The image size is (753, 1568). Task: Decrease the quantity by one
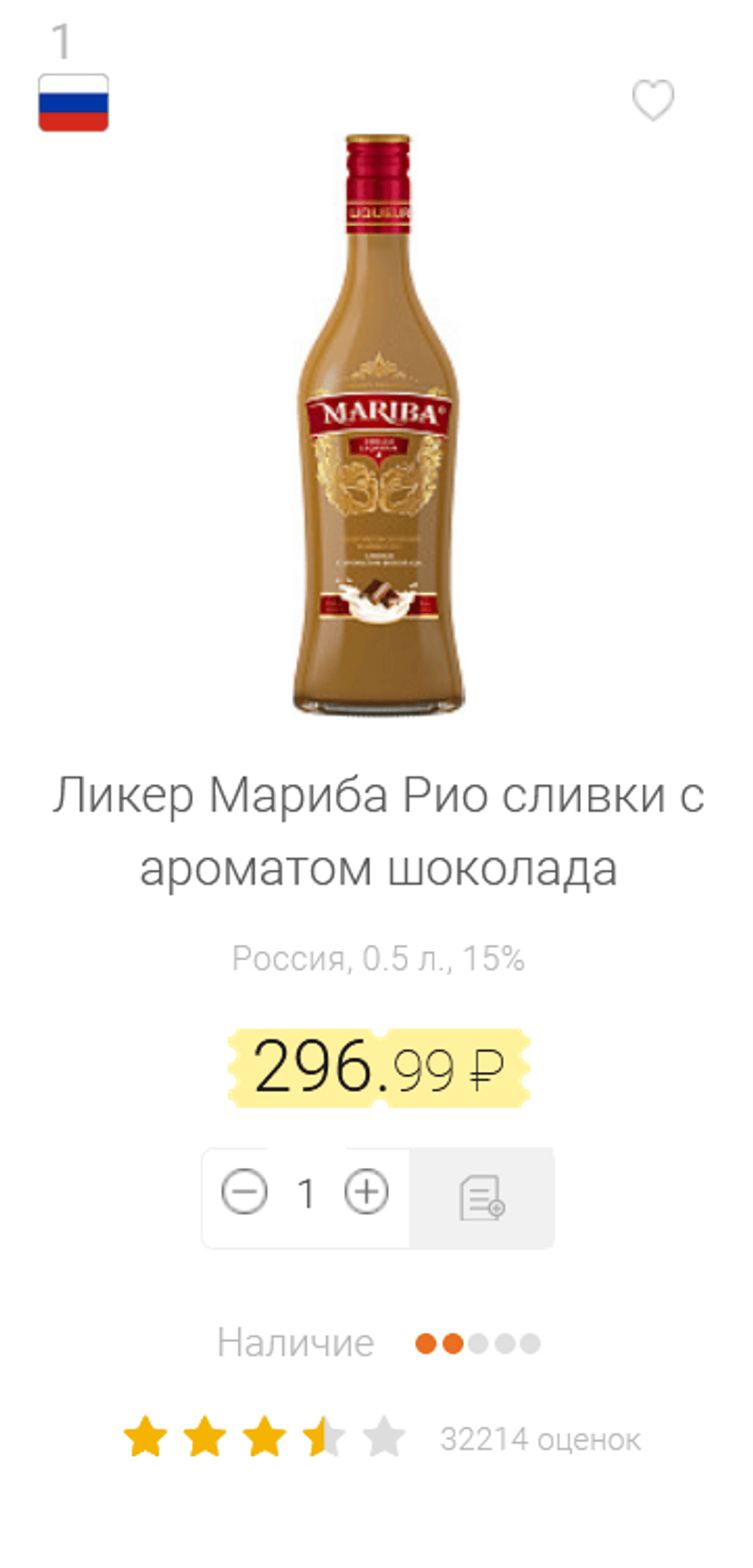click(245, 1193)
